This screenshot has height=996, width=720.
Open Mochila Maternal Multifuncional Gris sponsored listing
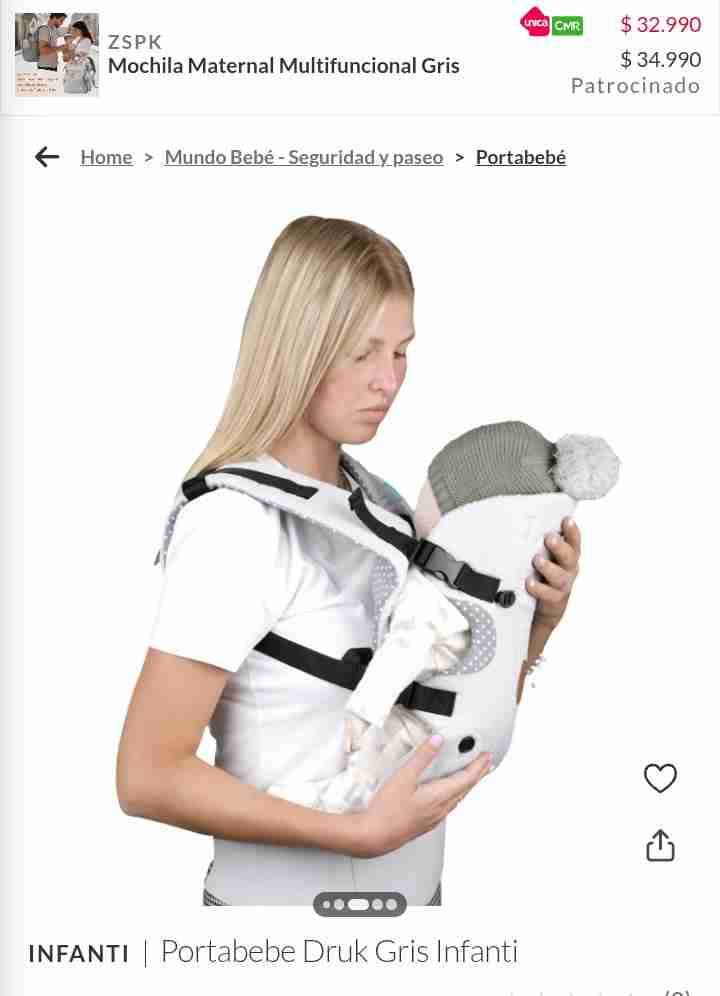coord(283,66)
